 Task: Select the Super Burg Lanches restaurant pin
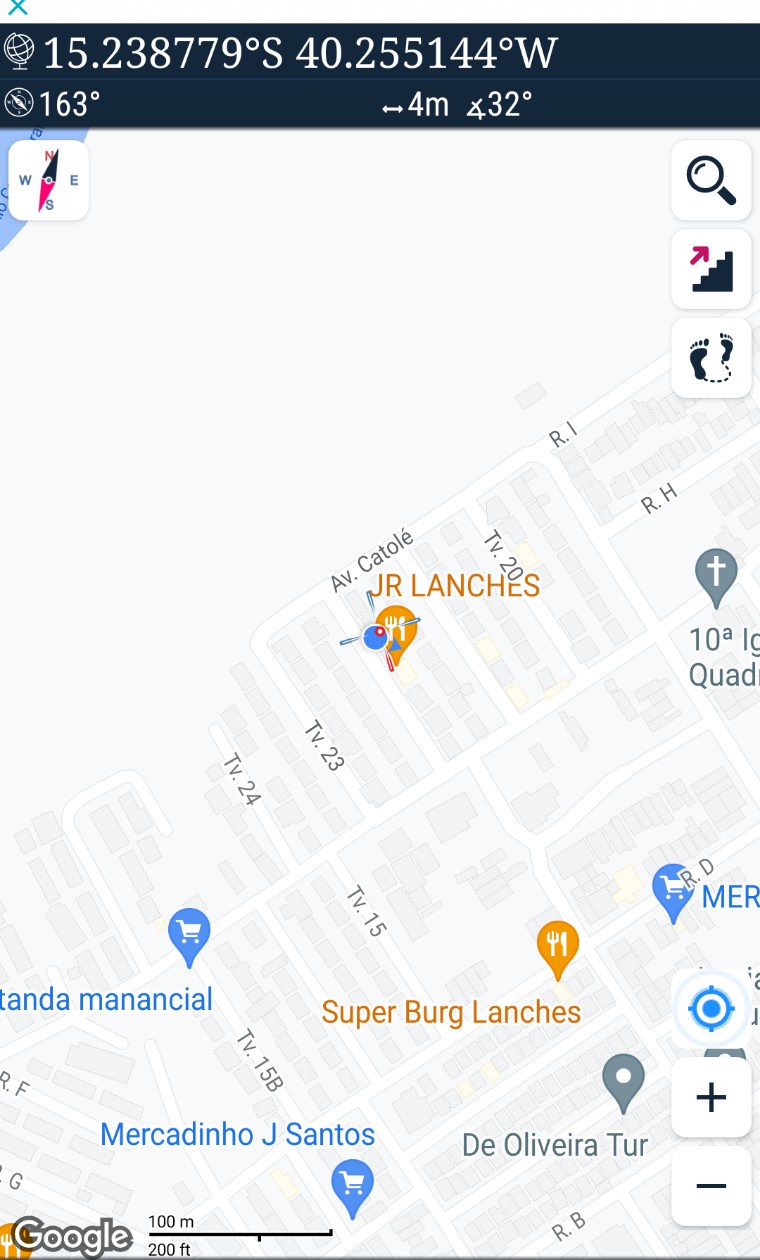558,946
